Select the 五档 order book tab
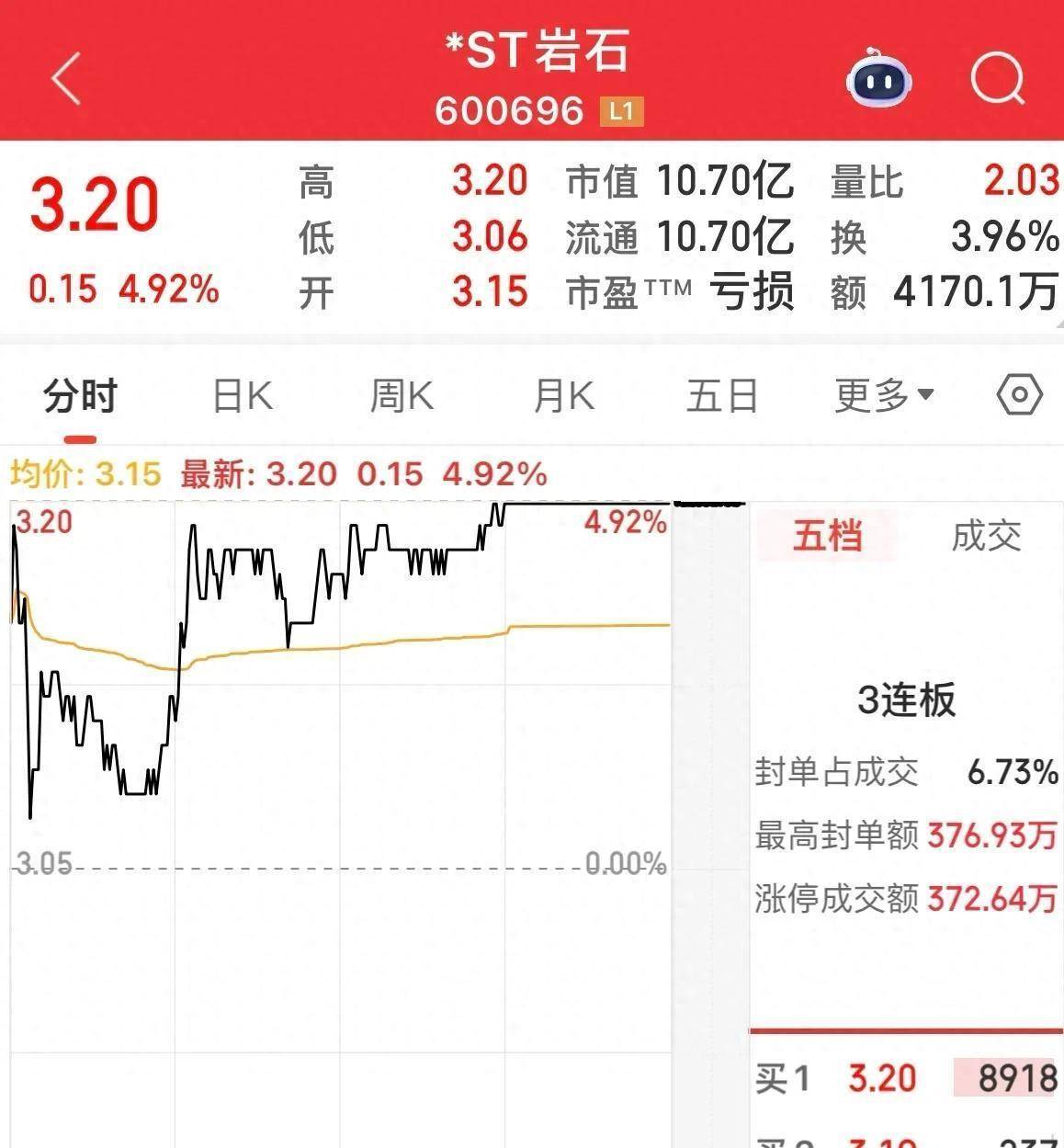This screenshot has width=1064, height=1148. tap(827, 535)
